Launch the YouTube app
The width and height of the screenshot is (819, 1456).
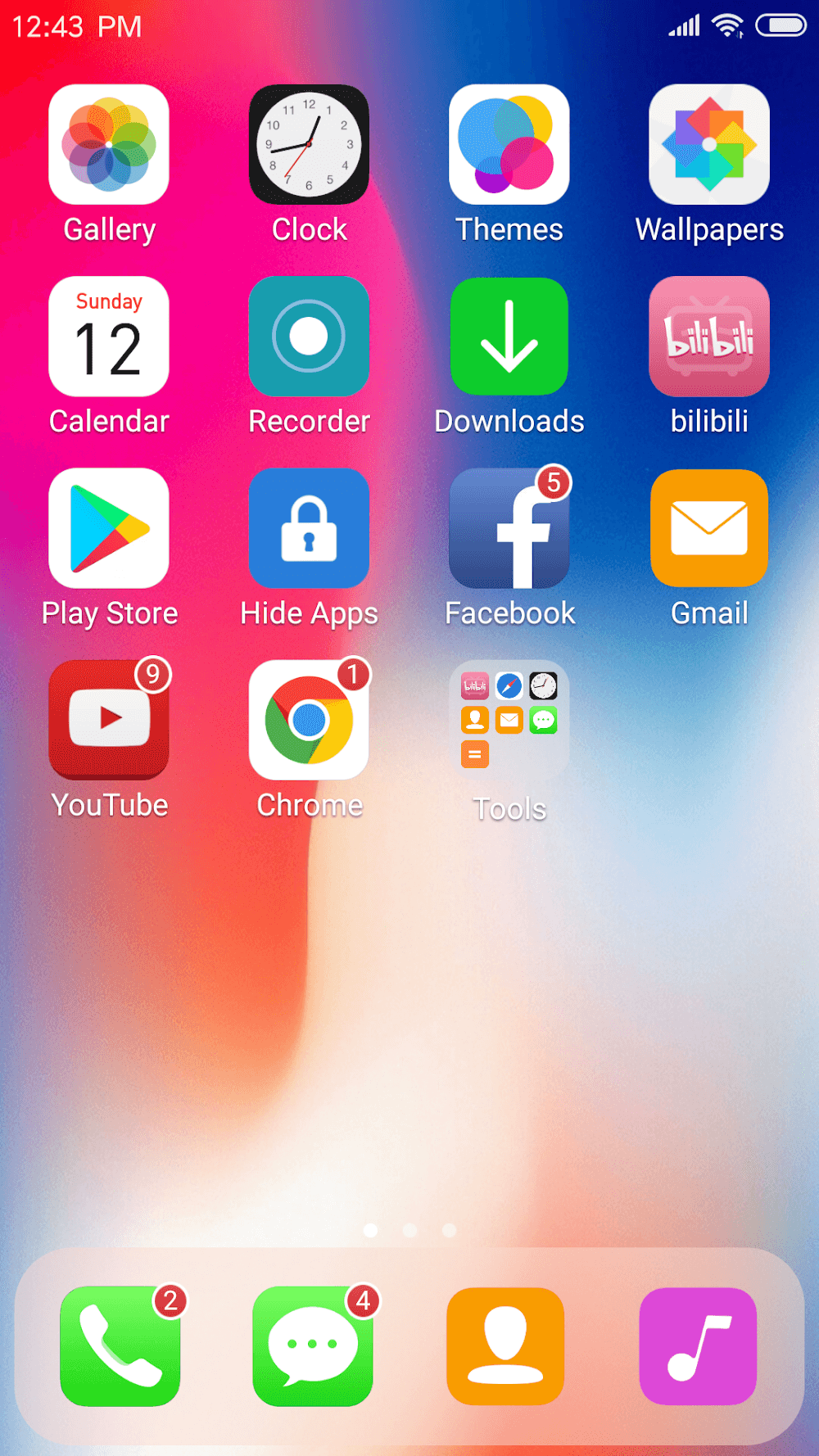point(109,720)
